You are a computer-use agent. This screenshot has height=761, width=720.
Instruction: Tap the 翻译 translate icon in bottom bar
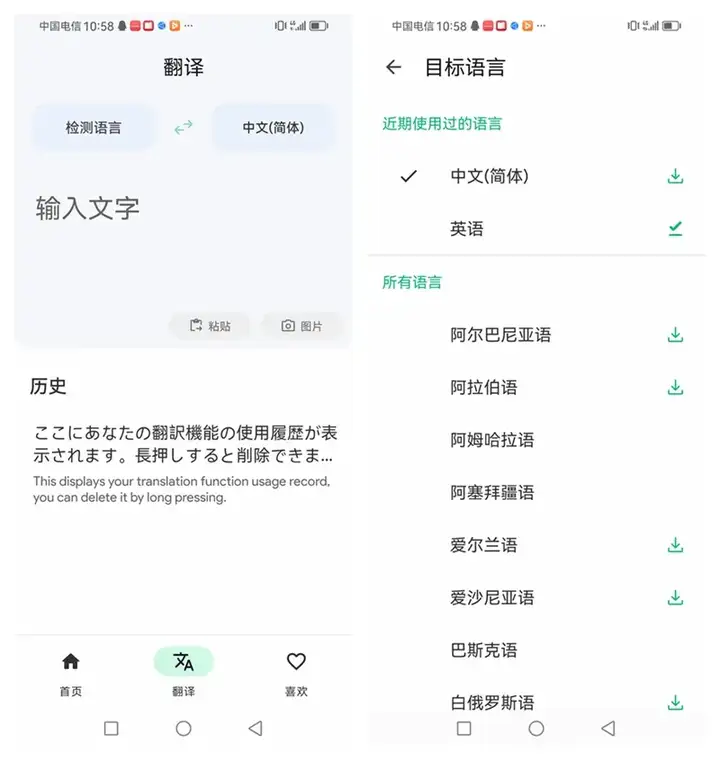coord(183,661)
